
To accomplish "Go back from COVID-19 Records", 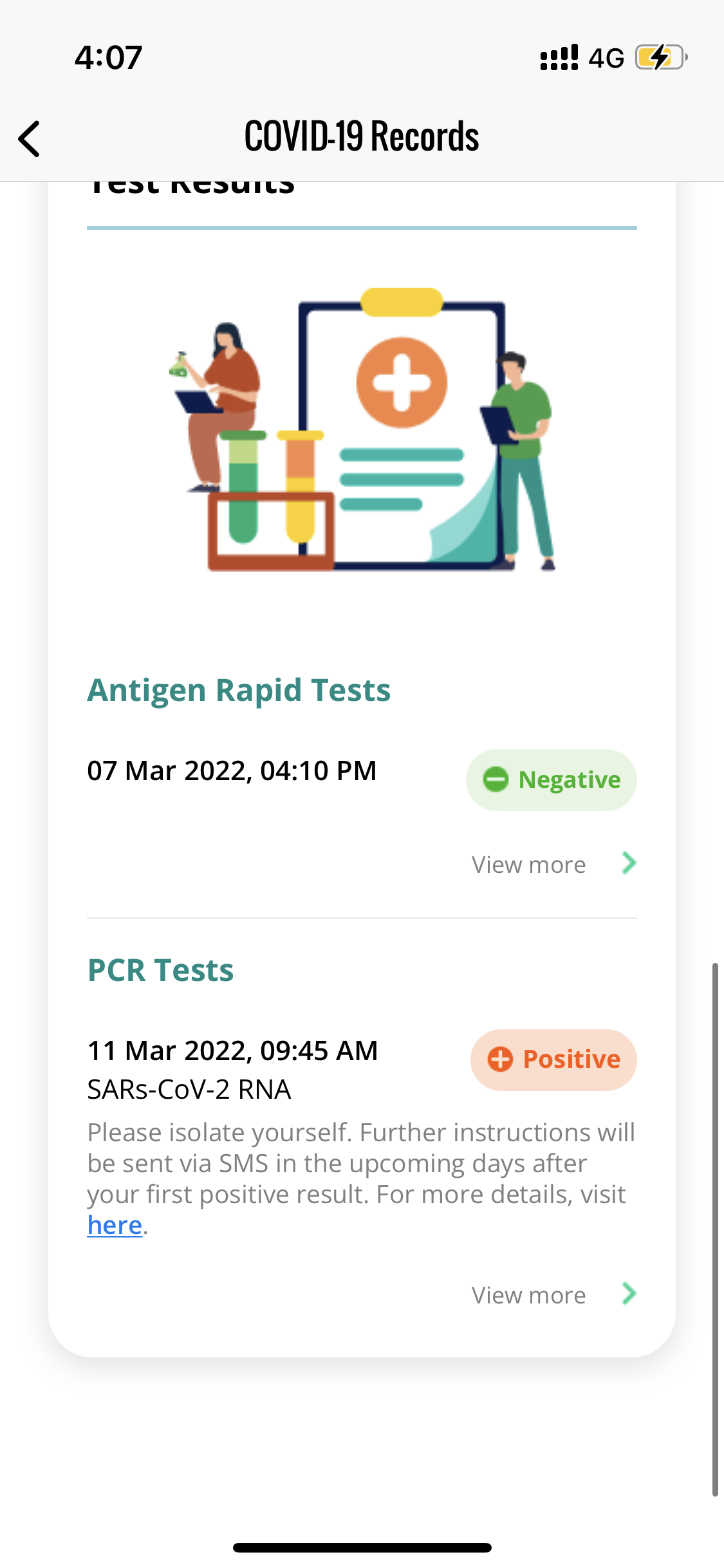I will 30,138.
